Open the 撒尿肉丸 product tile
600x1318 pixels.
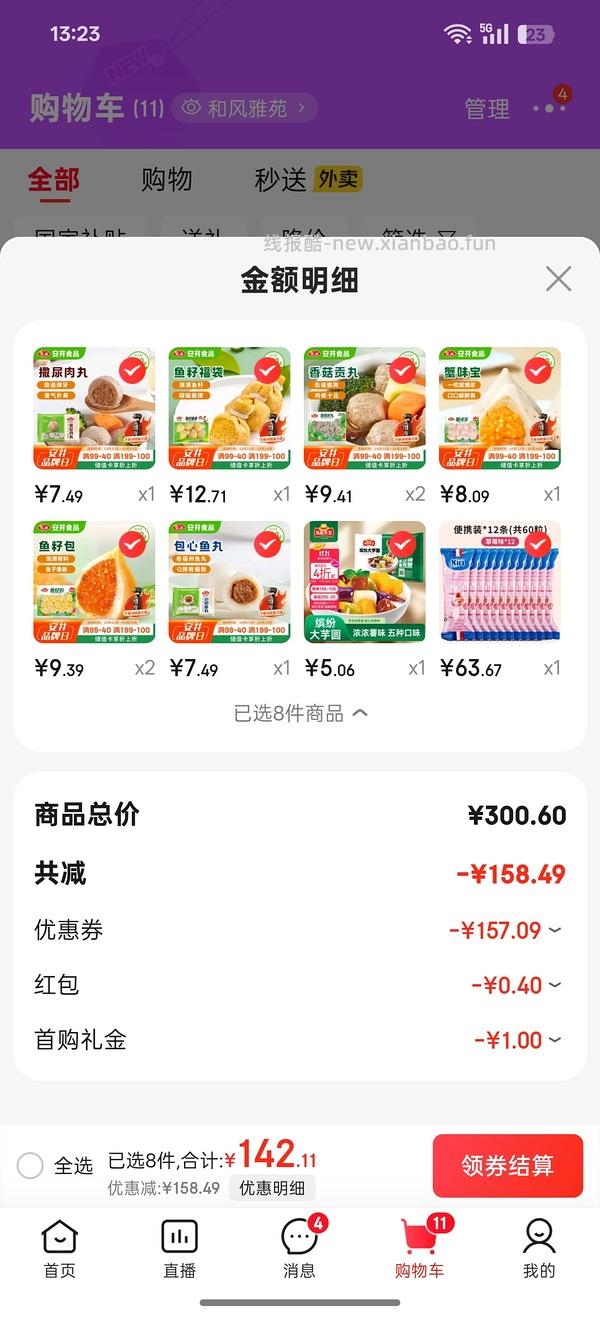click(94, 408)
